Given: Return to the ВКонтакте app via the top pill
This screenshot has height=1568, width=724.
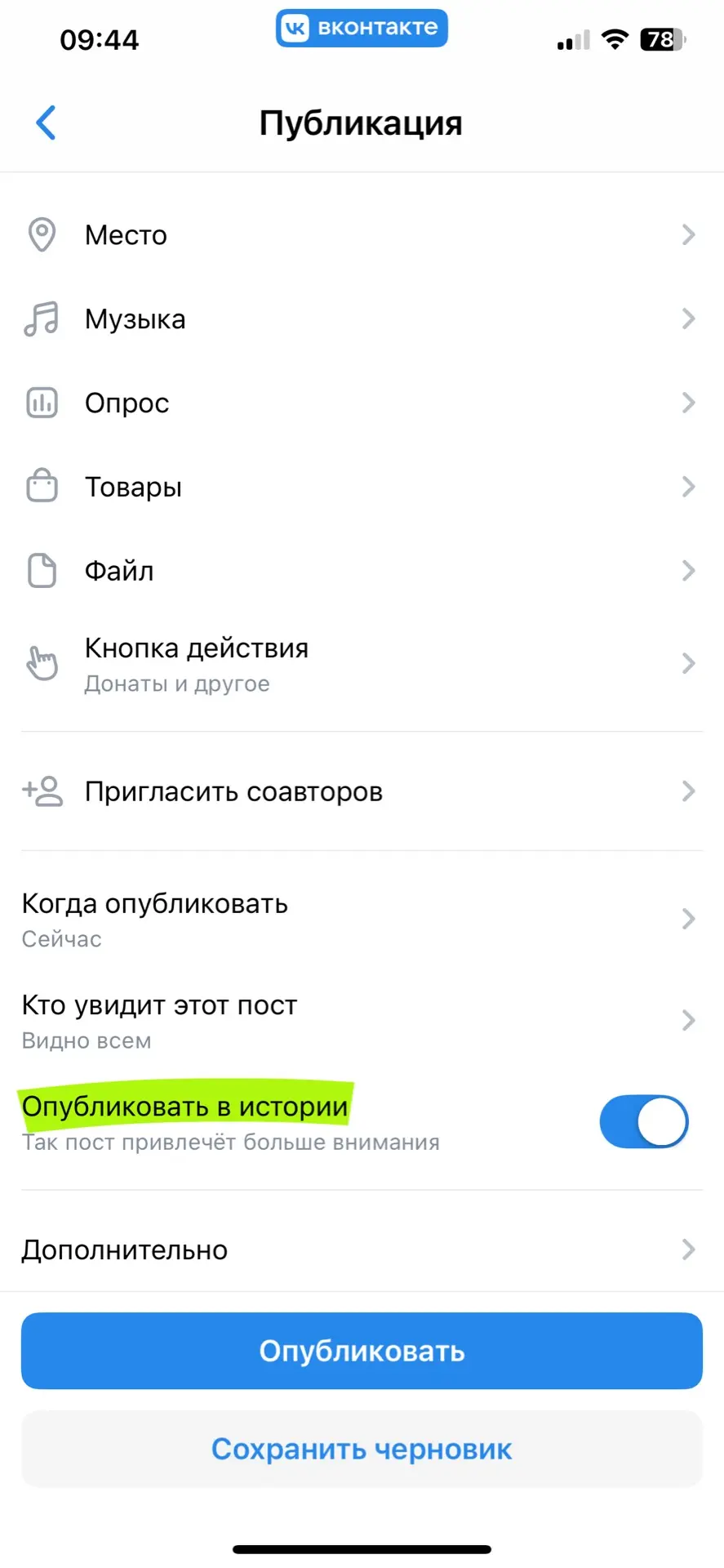Looking at the screenshot, I should 362,29.
